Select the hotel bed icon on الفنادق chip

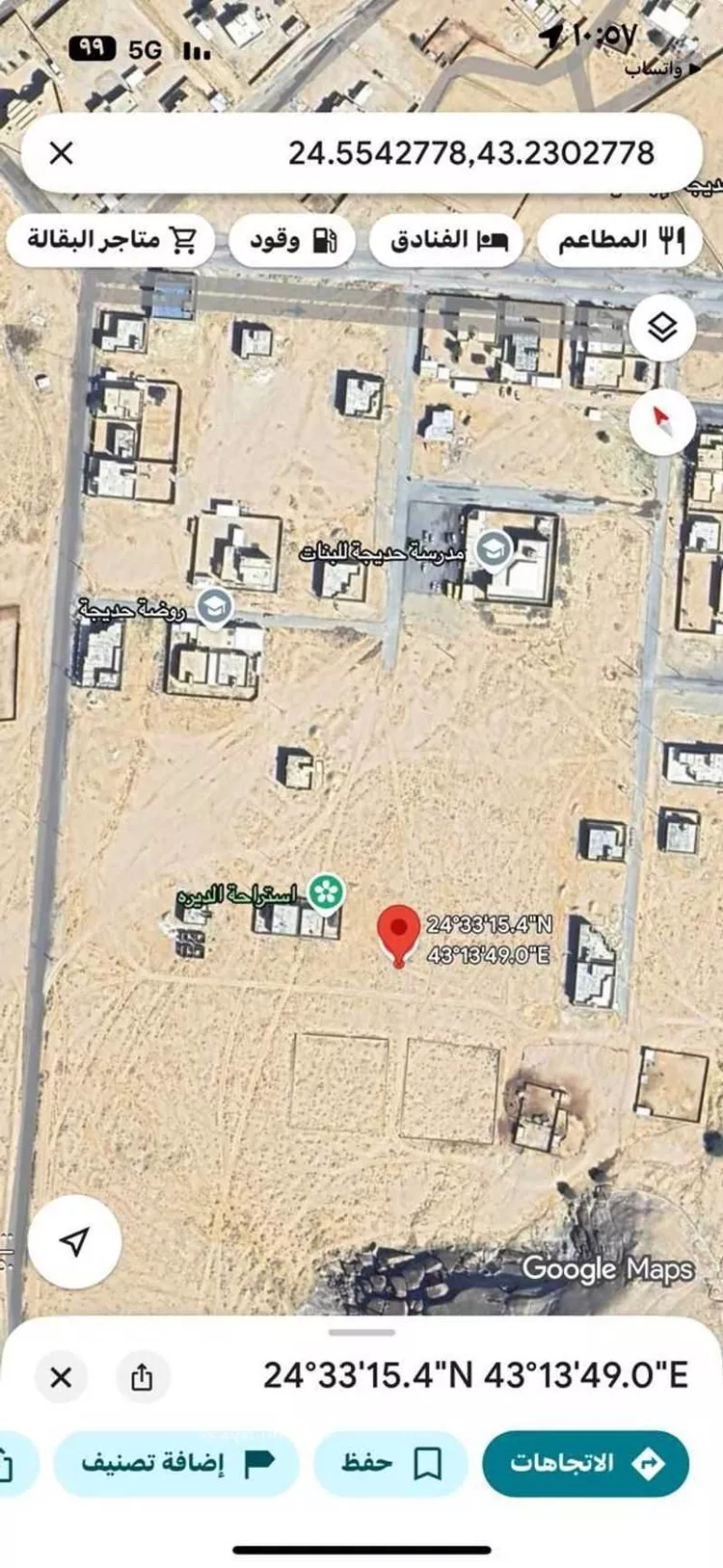click(x=494, y=240)
